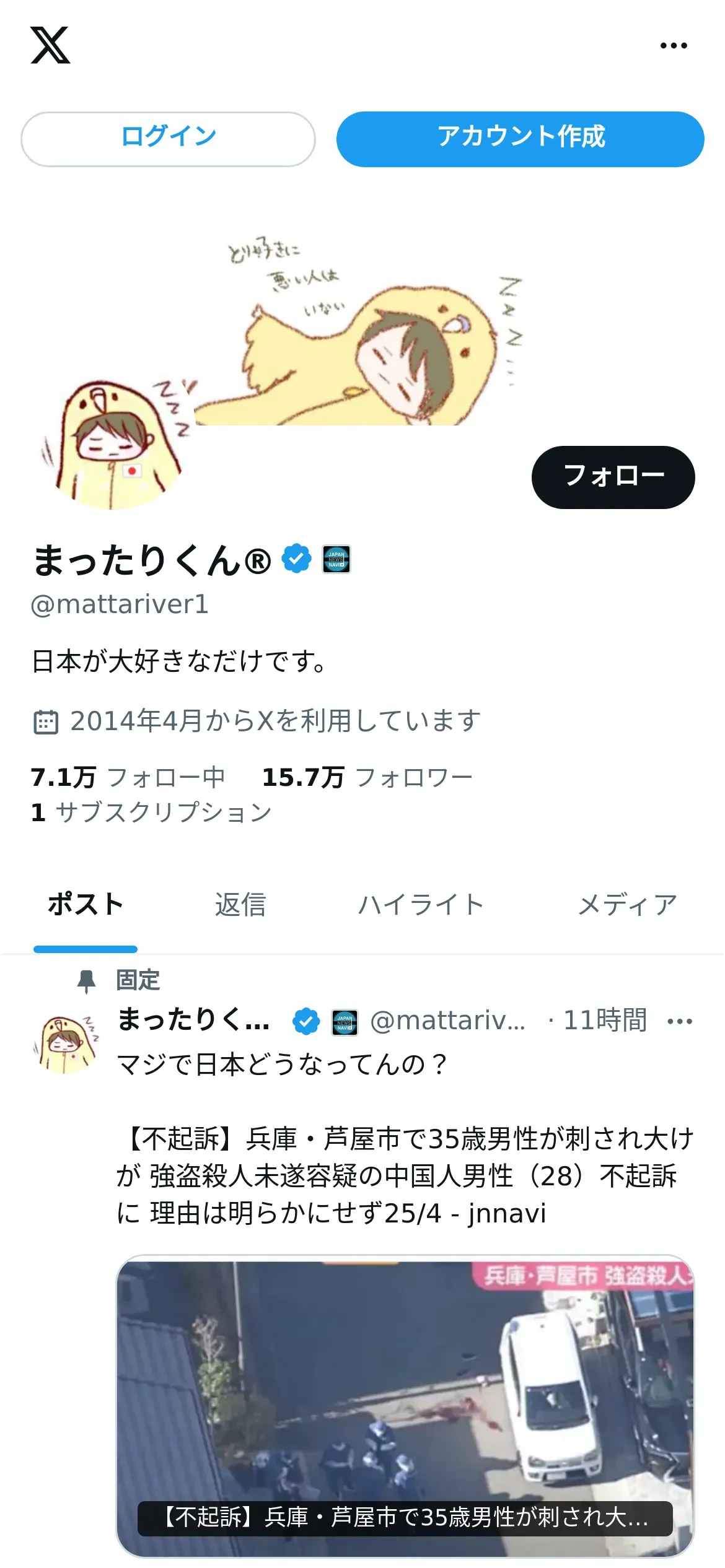
Task: Switch to the ハイライト tab
Action: click(421, 905)
